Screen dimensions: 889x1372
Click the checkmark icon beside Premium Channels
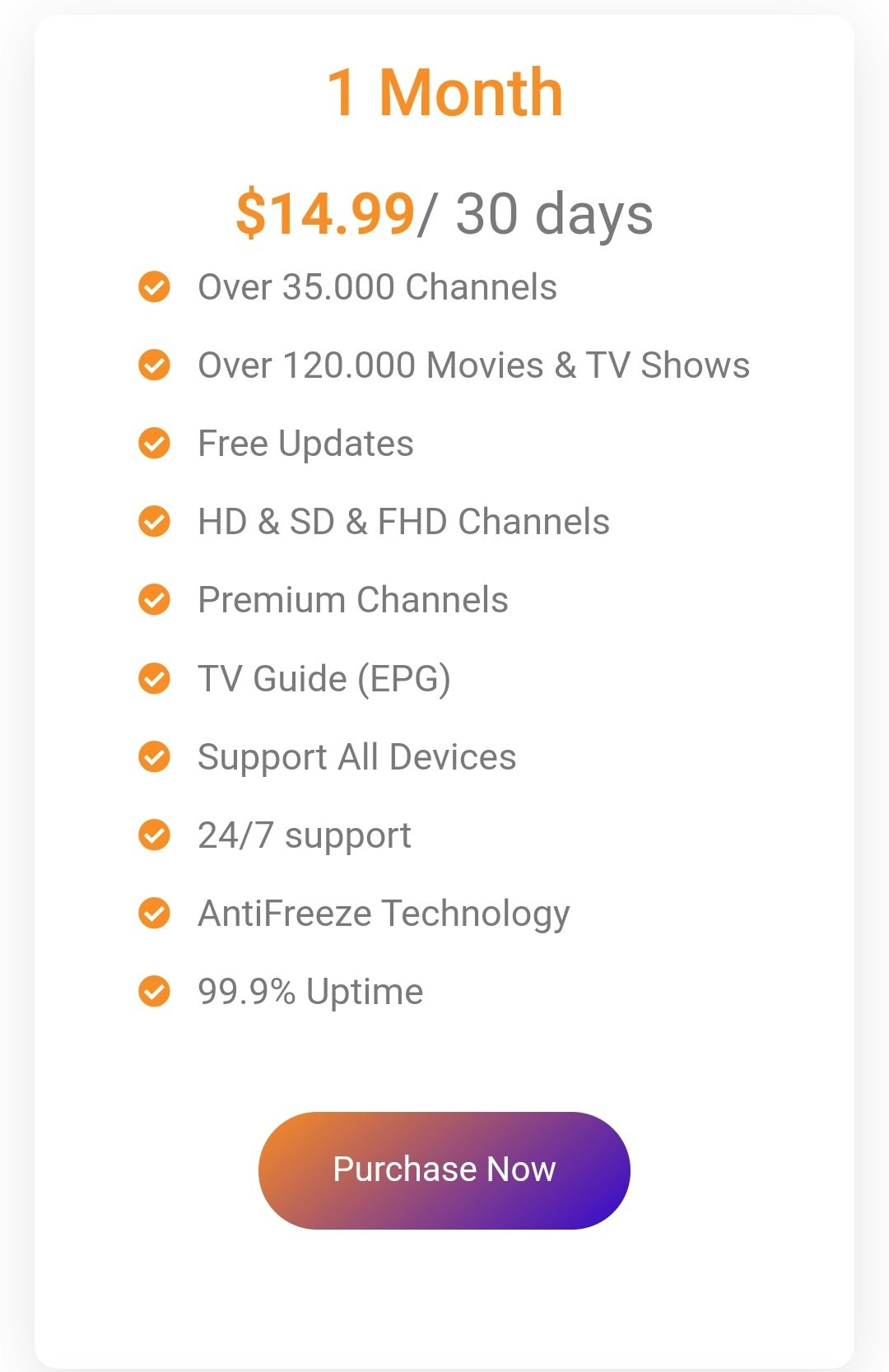154,598
